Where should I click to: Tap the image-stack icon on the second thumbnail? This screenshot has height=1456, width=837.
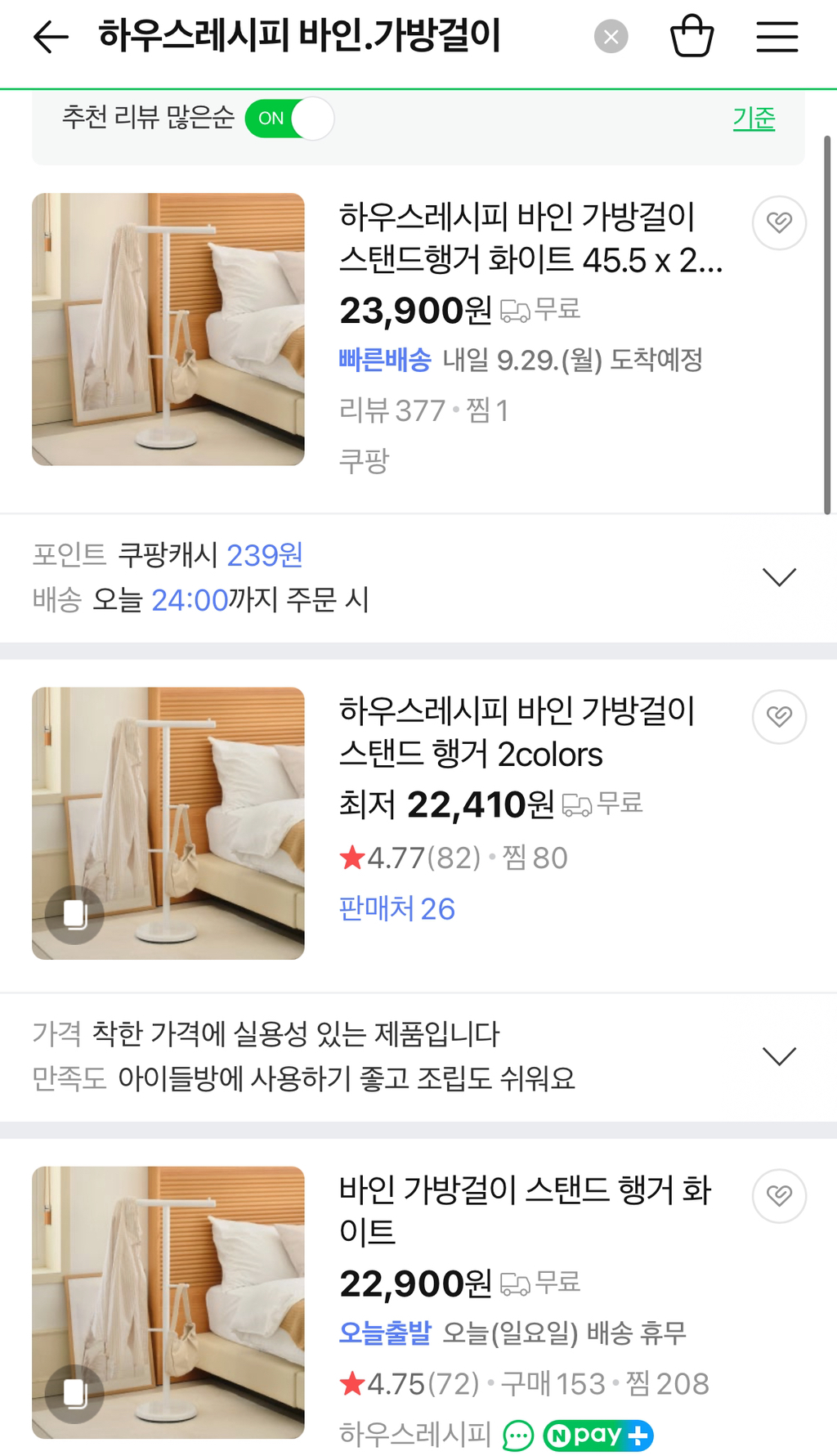[75, 916]
